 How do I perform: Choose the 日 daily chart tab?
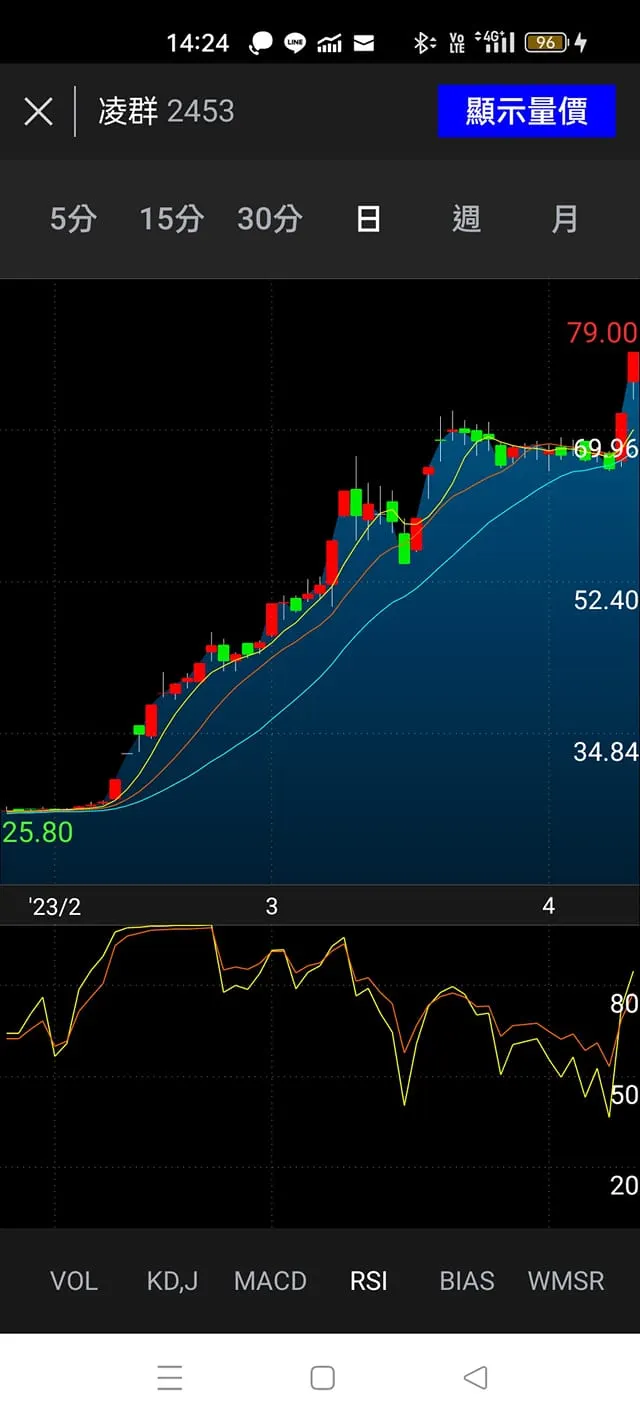click(x=368, y=219)
